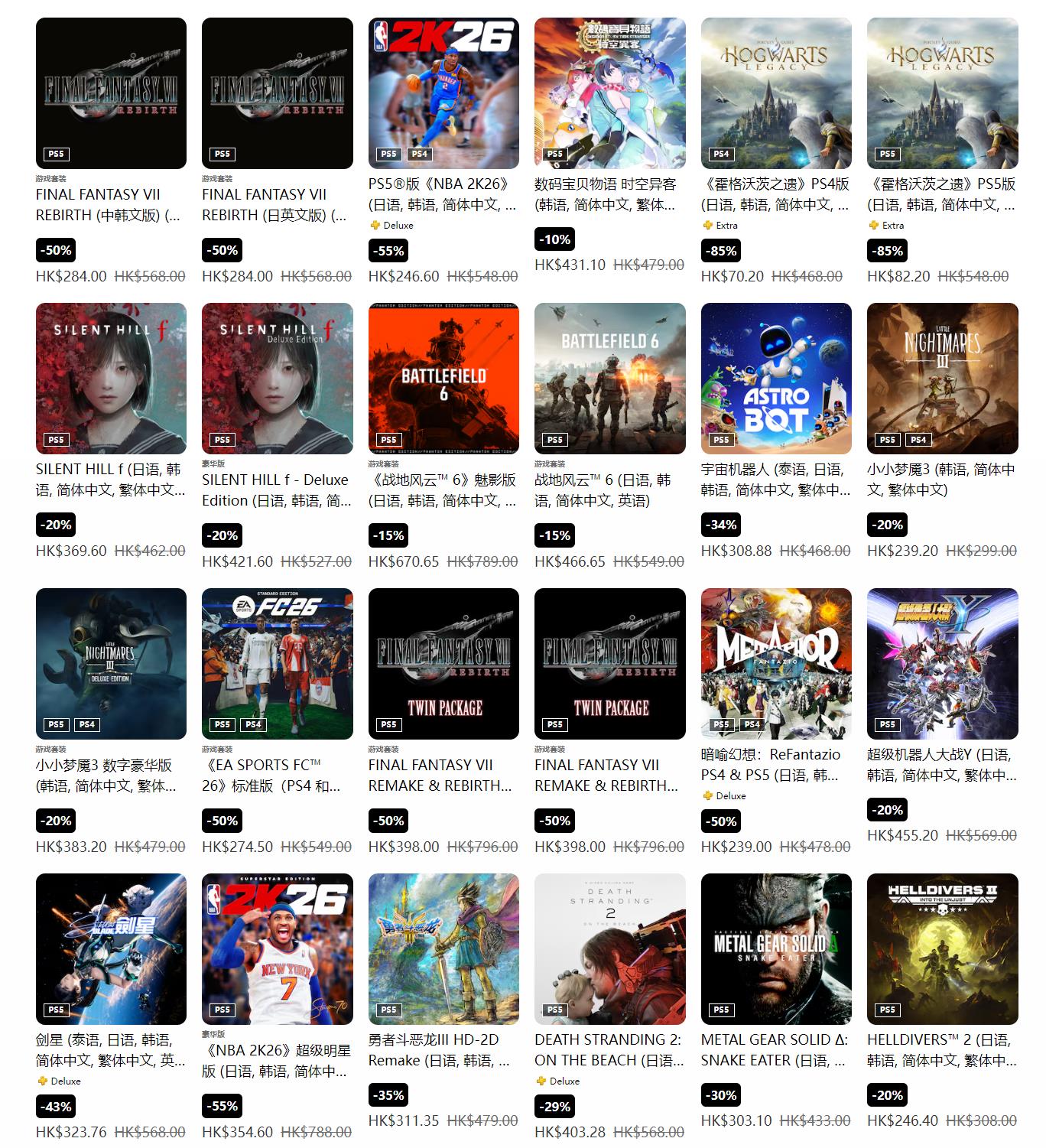Image resolution: width=1046 pixels, height=1148 pixels.
Task: Open FINAL FANTASY VII REBIRTH 中韩文版 game card
Action: (111, 93)
